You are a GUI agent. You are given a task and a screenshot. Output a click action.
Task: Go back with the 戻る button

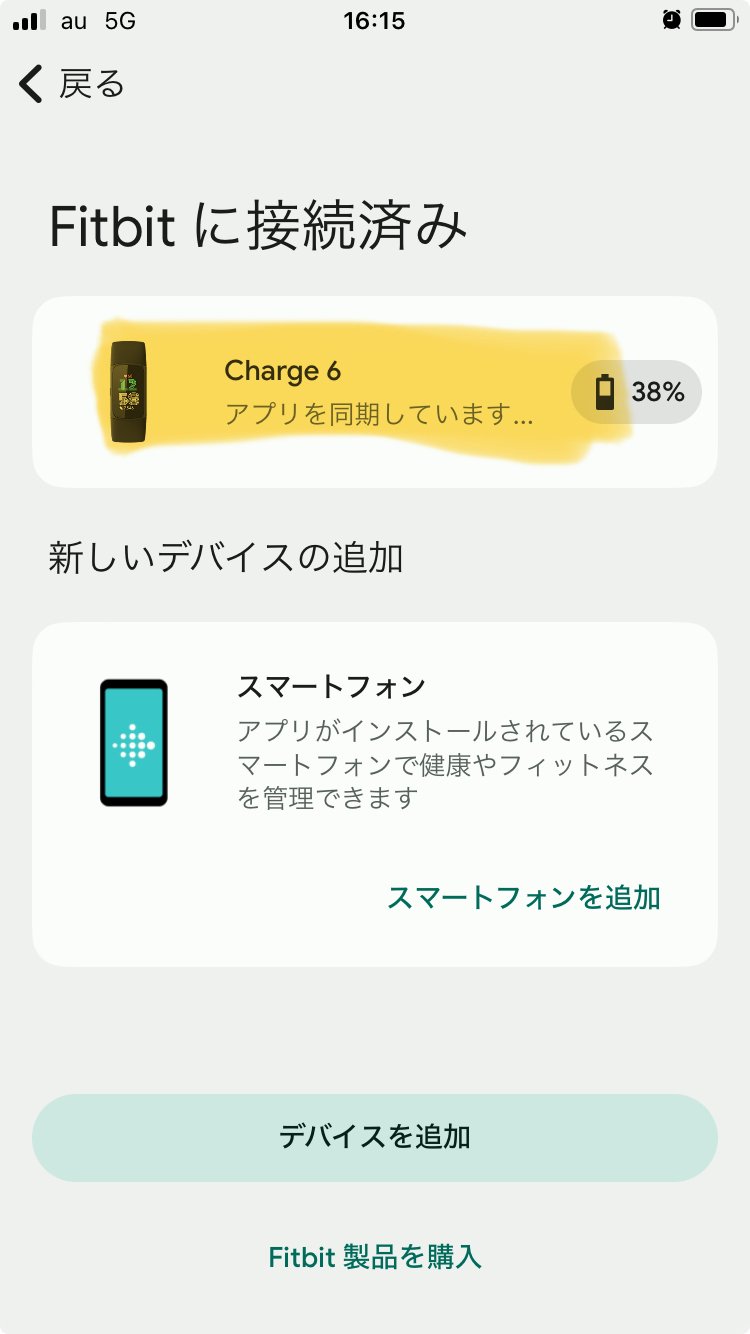[72, 85]
